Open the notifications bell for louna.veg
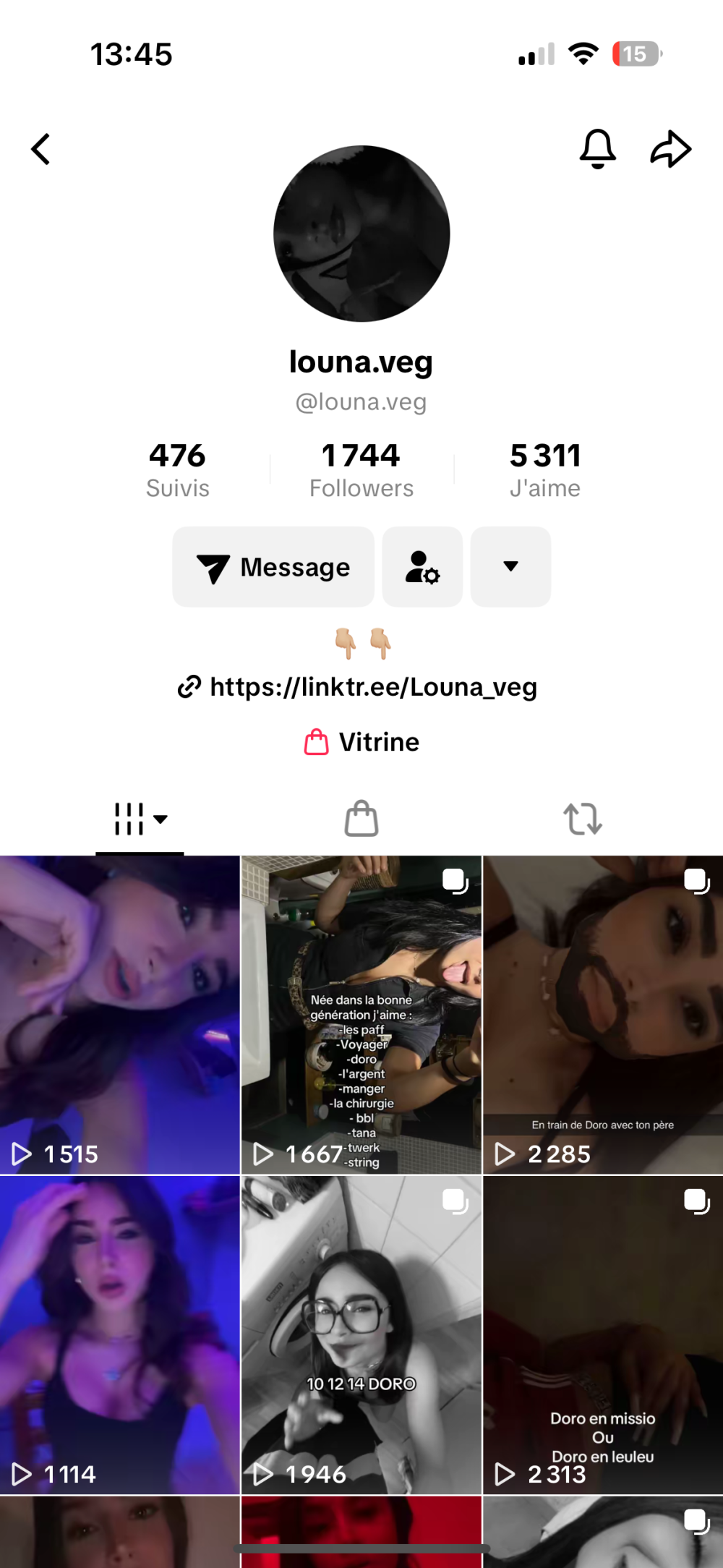723x1568 pixels. tap(597, 149)
